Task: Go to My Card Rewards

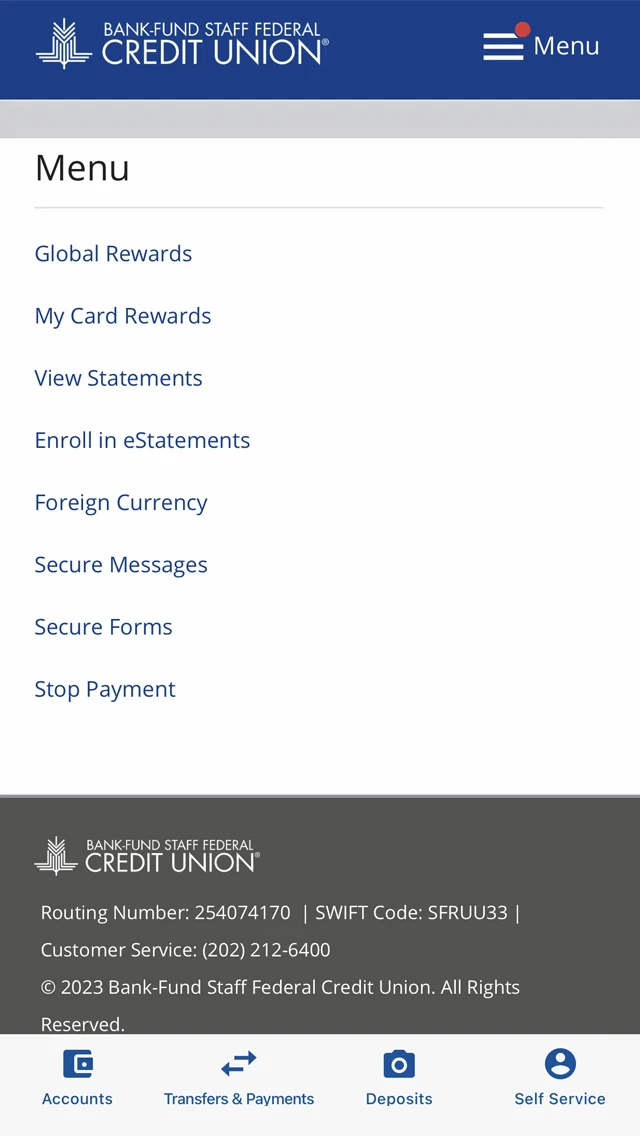Action: [x=123, y=316]
